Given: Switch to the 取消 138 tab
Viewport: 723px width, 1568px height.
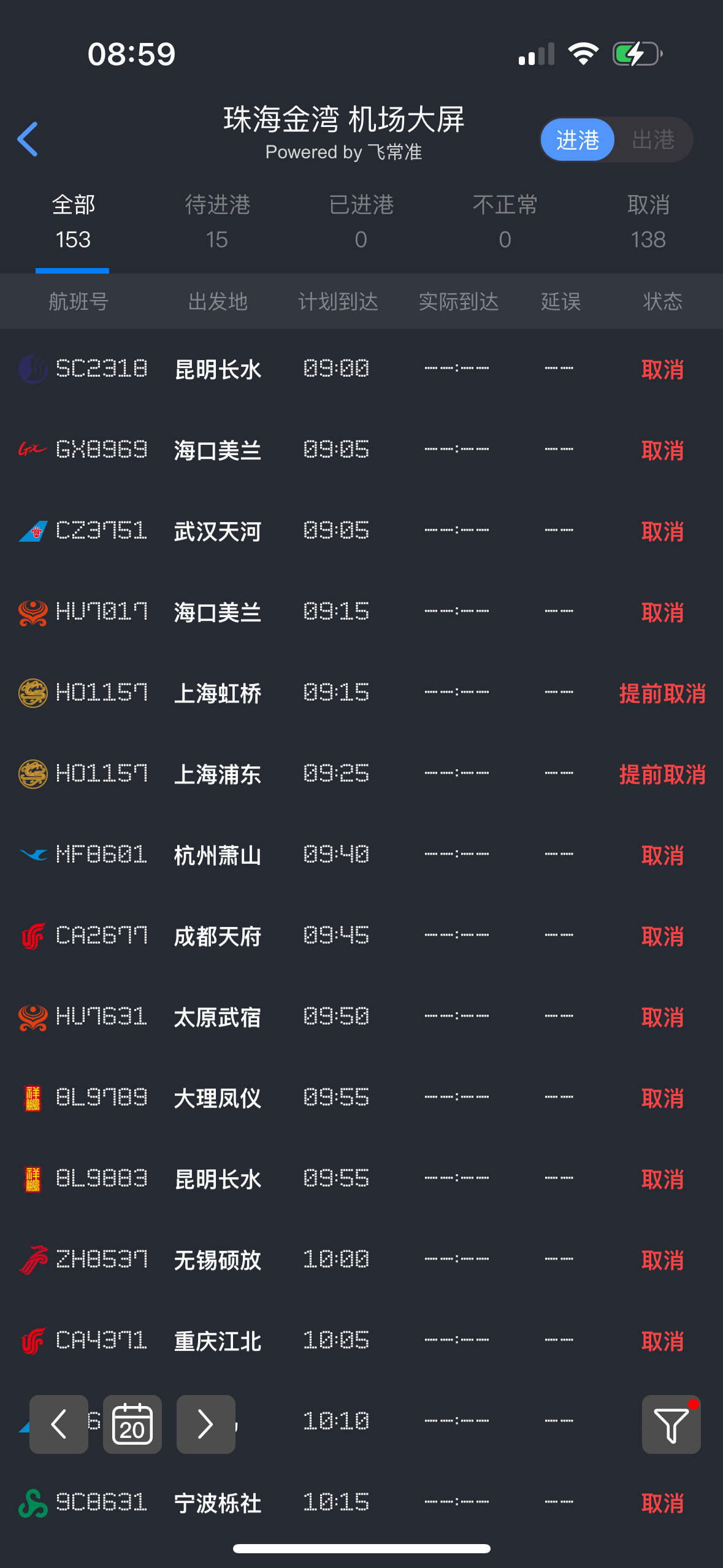Looking at the screenshot, I should point(648,223).
